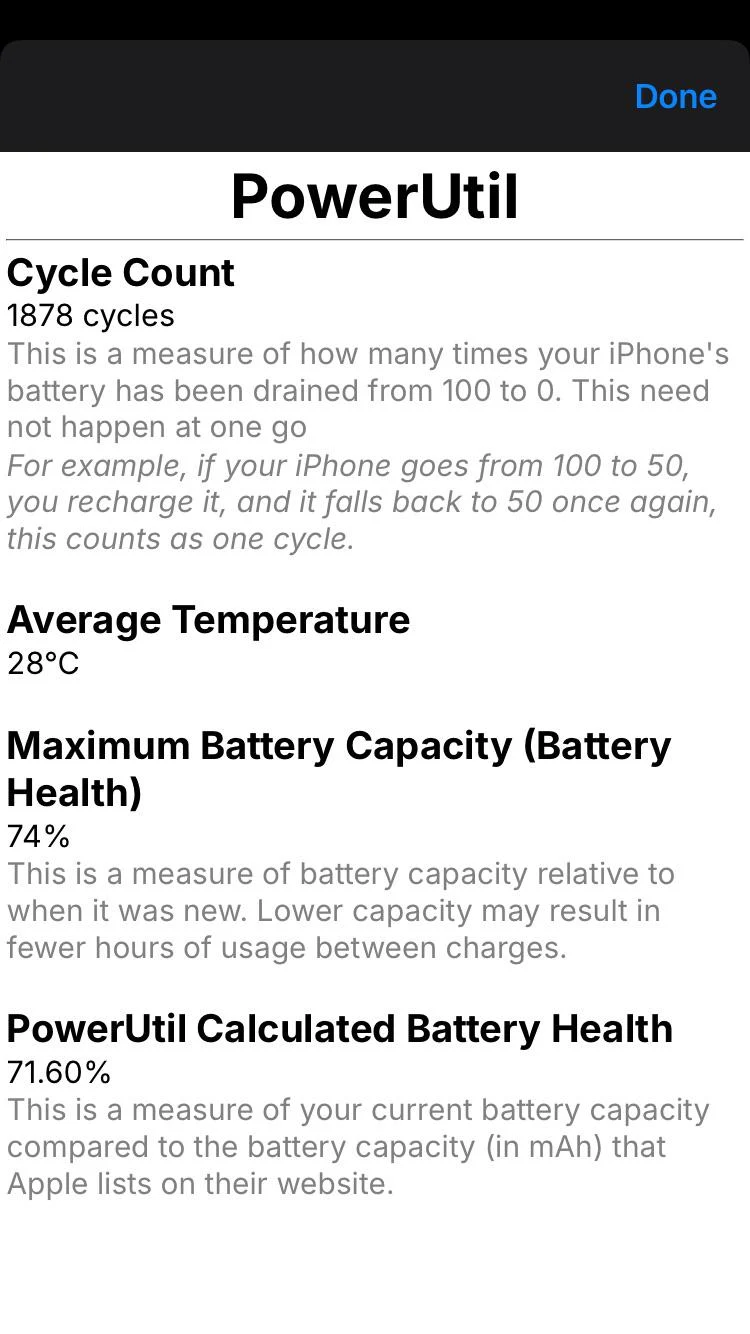Tap the battery capacity description text
Viewport: 750px width, 1334px height.
341,910
